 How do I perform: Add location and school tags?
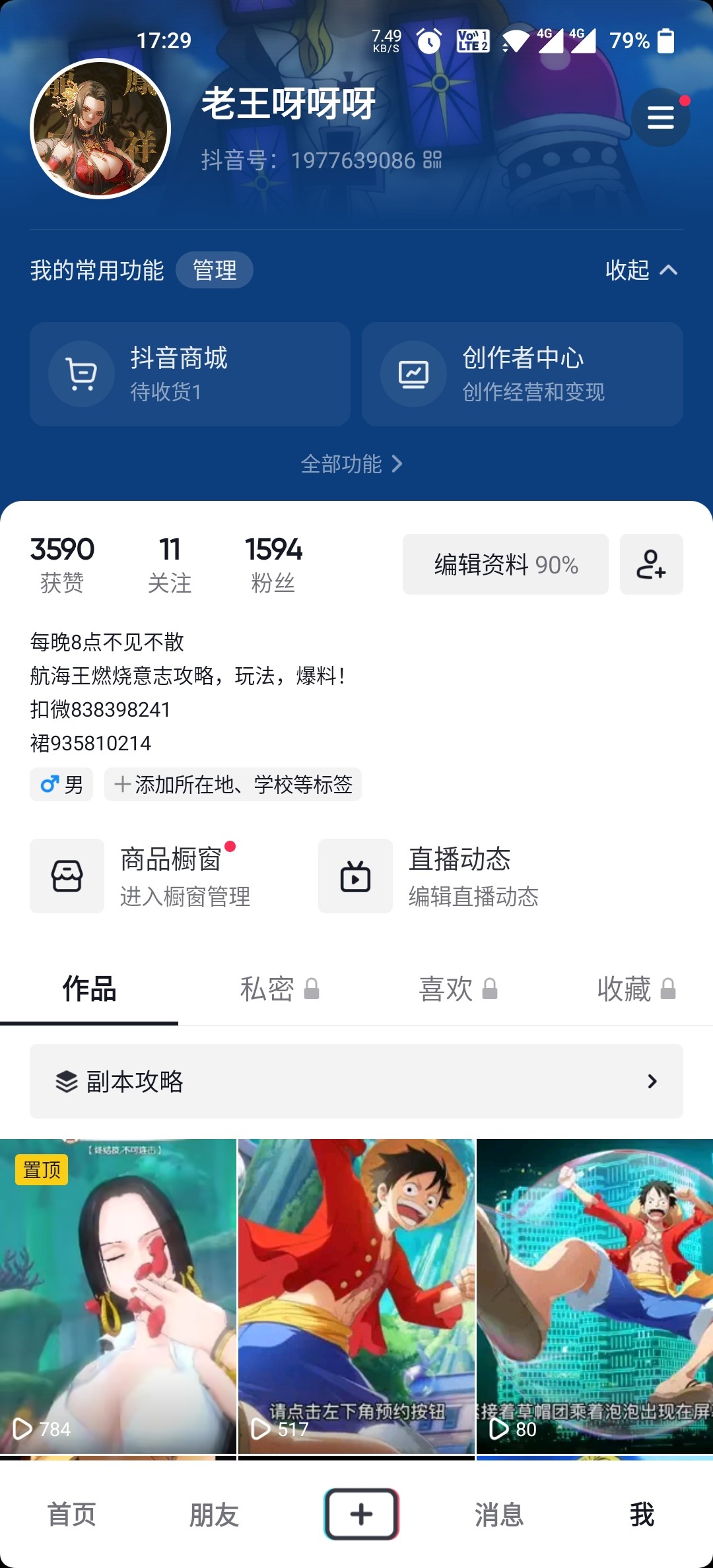click(233, 785)
